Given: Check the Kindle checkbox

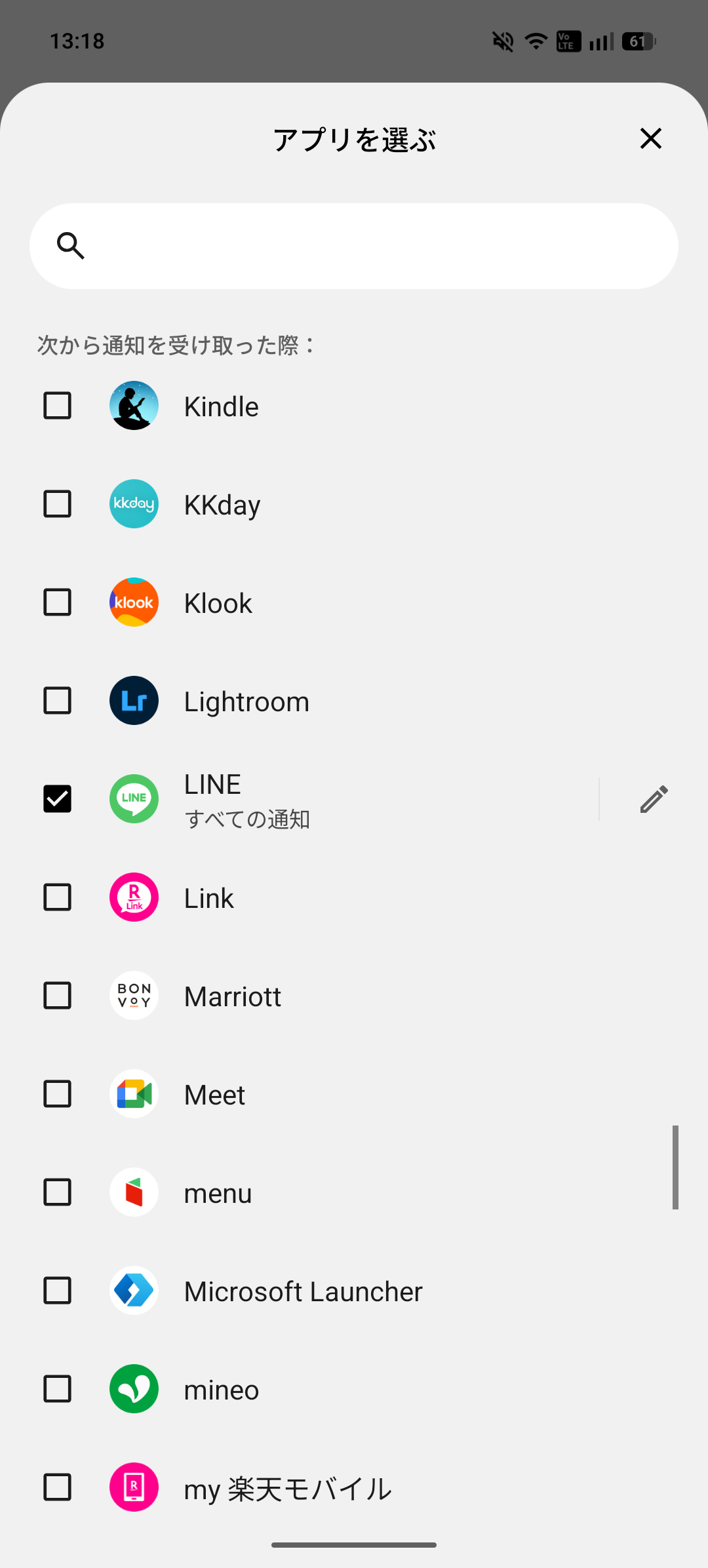Looking at the screenshot, I should 58,406.
